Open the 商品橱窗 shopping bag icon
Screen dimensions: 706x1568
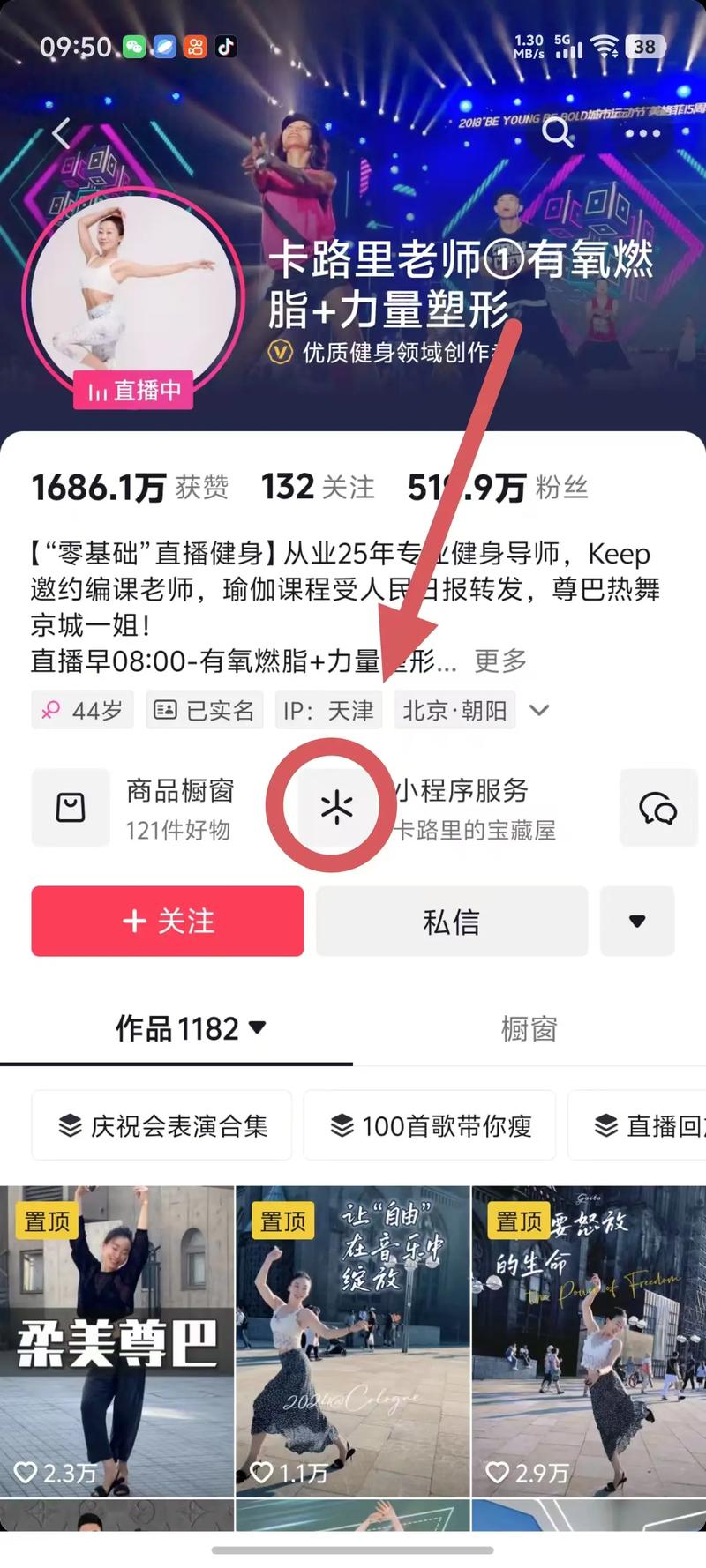[71, 807]
